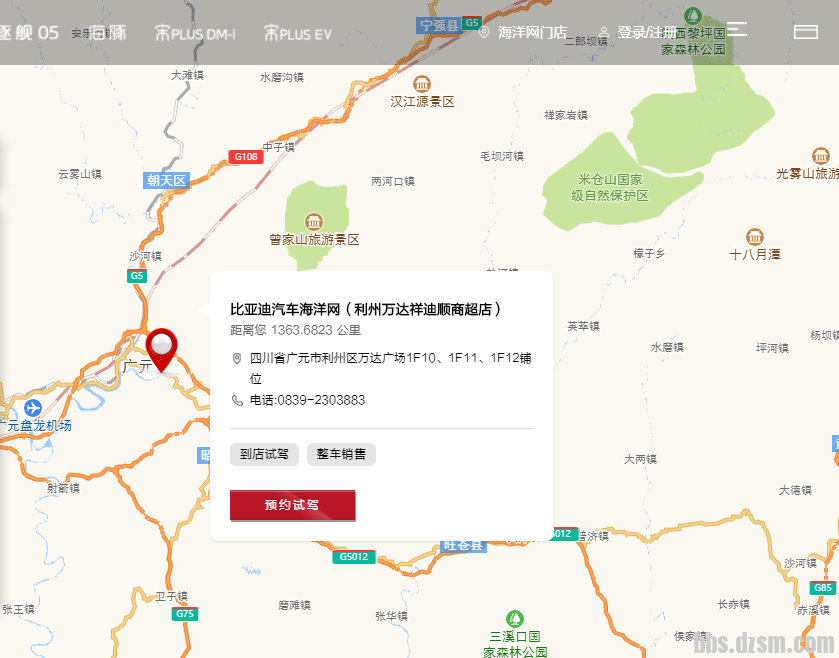Open the rectangle icon at top right
Viewport: 839px width, 658px height.
(x=805, y=32)
